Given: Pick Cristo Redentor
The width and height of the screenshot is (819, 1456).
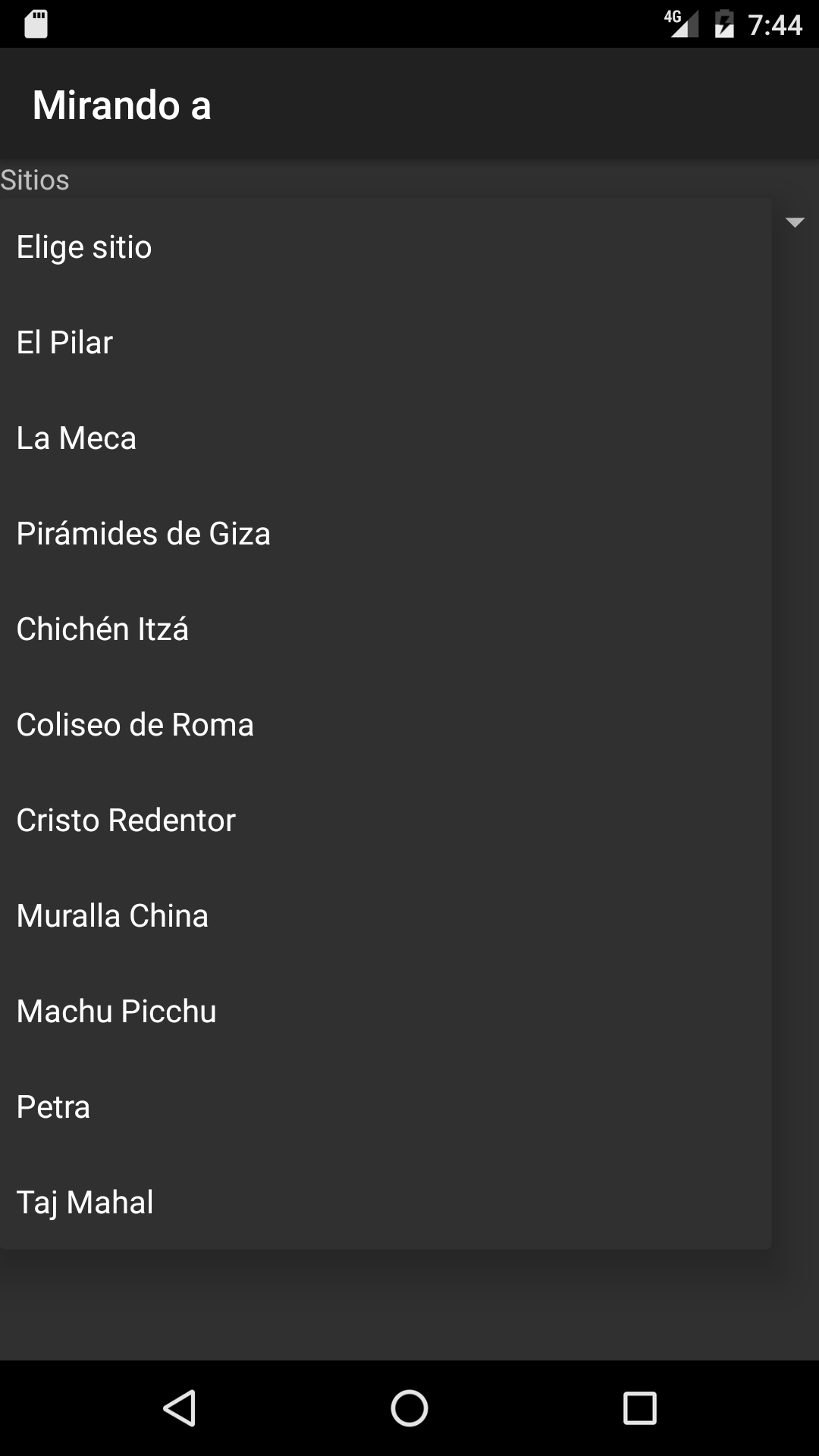Looking at the screenshot, I should [x=385, y=821].
